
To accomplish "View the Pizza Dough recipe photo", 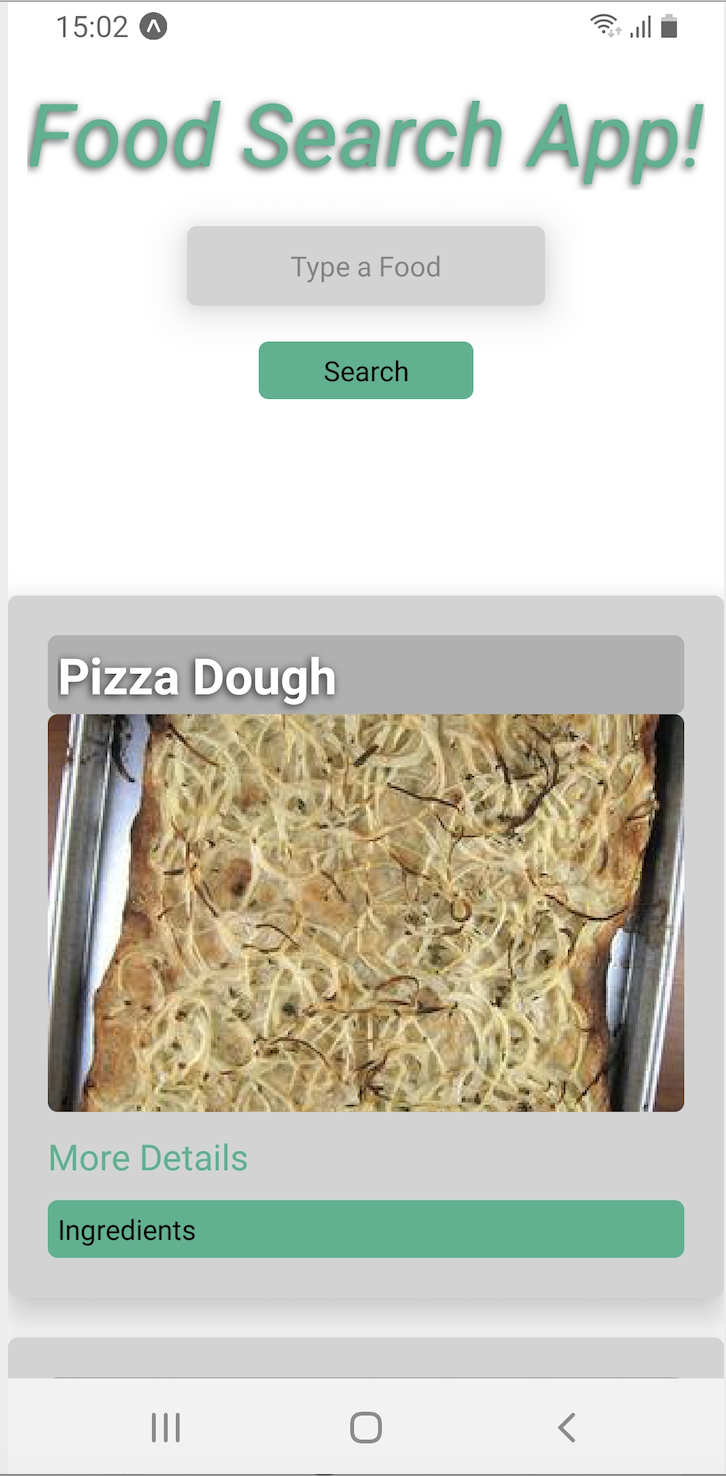I will pos(365,910).
